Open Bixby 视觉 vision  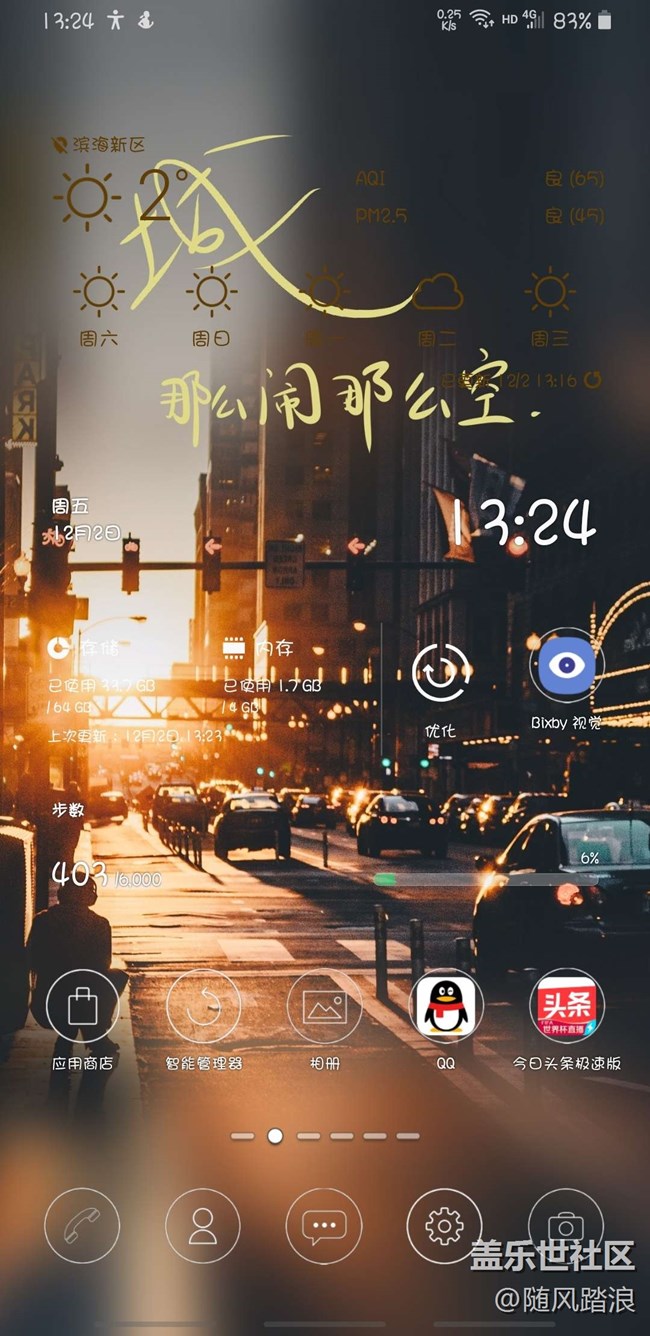click(x=566, y=667)
